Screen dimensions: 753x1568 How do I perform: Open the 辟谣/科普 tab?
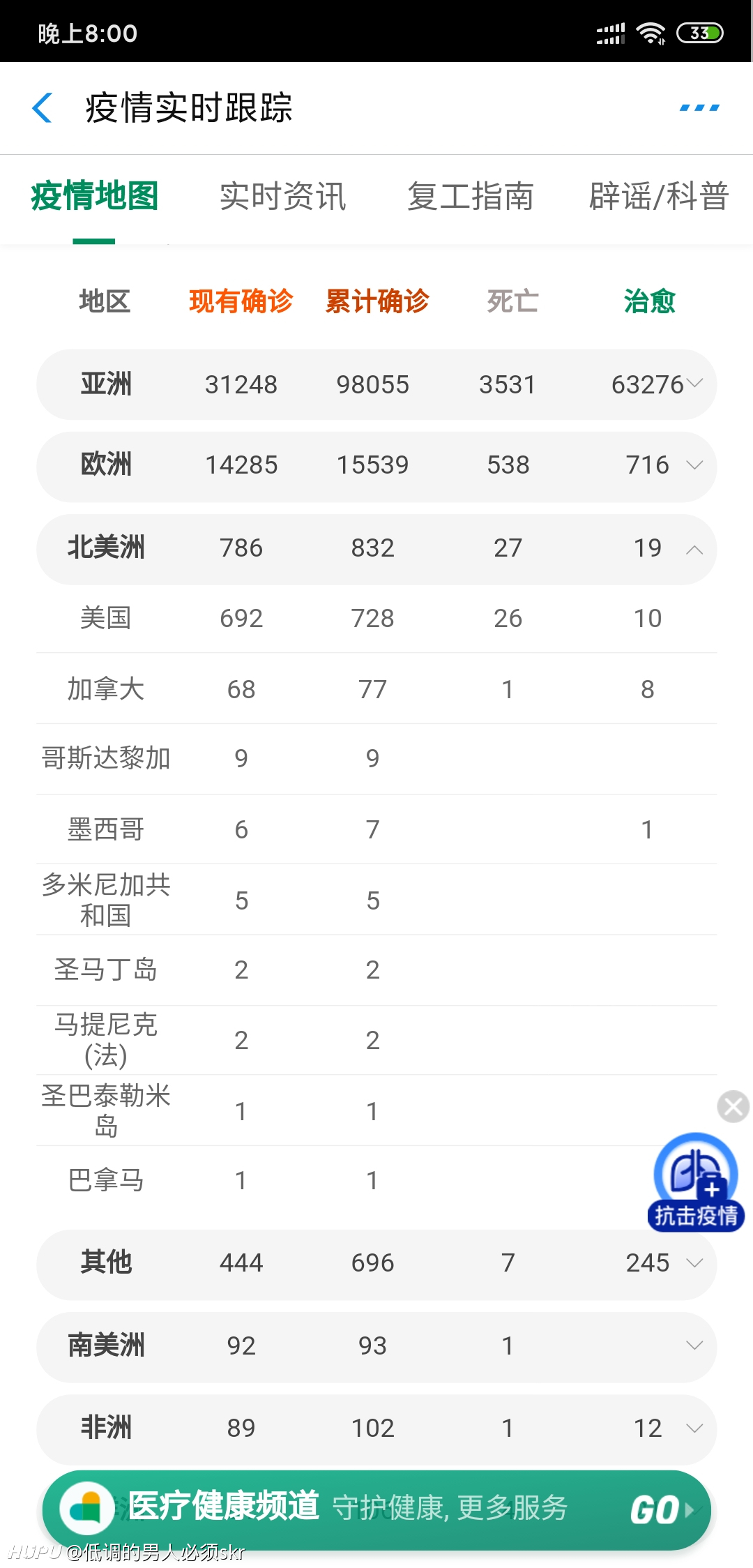[x=659, y=196]
